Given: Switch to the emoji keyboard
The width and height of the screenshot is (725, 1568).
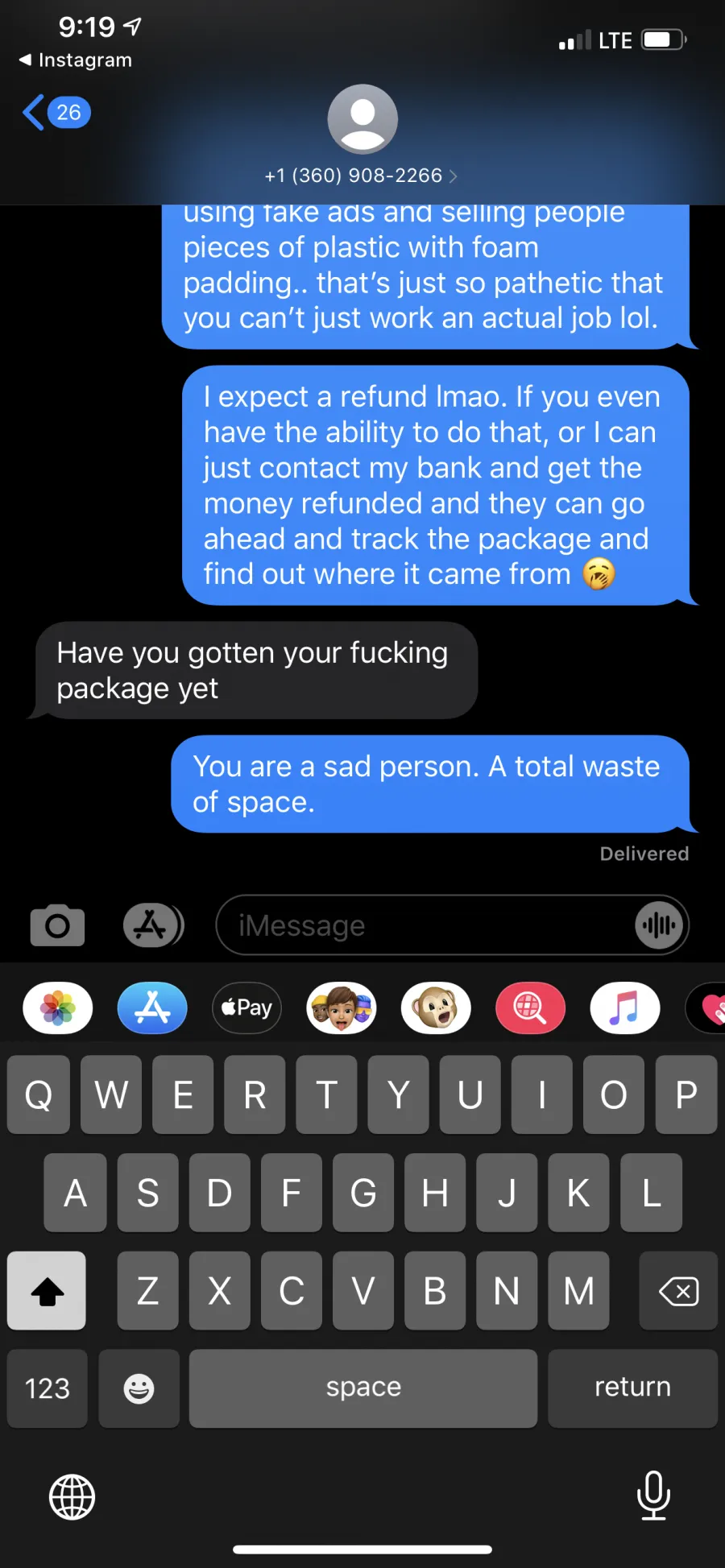Looking at the screenshot, I should (x=139, y=1388).
